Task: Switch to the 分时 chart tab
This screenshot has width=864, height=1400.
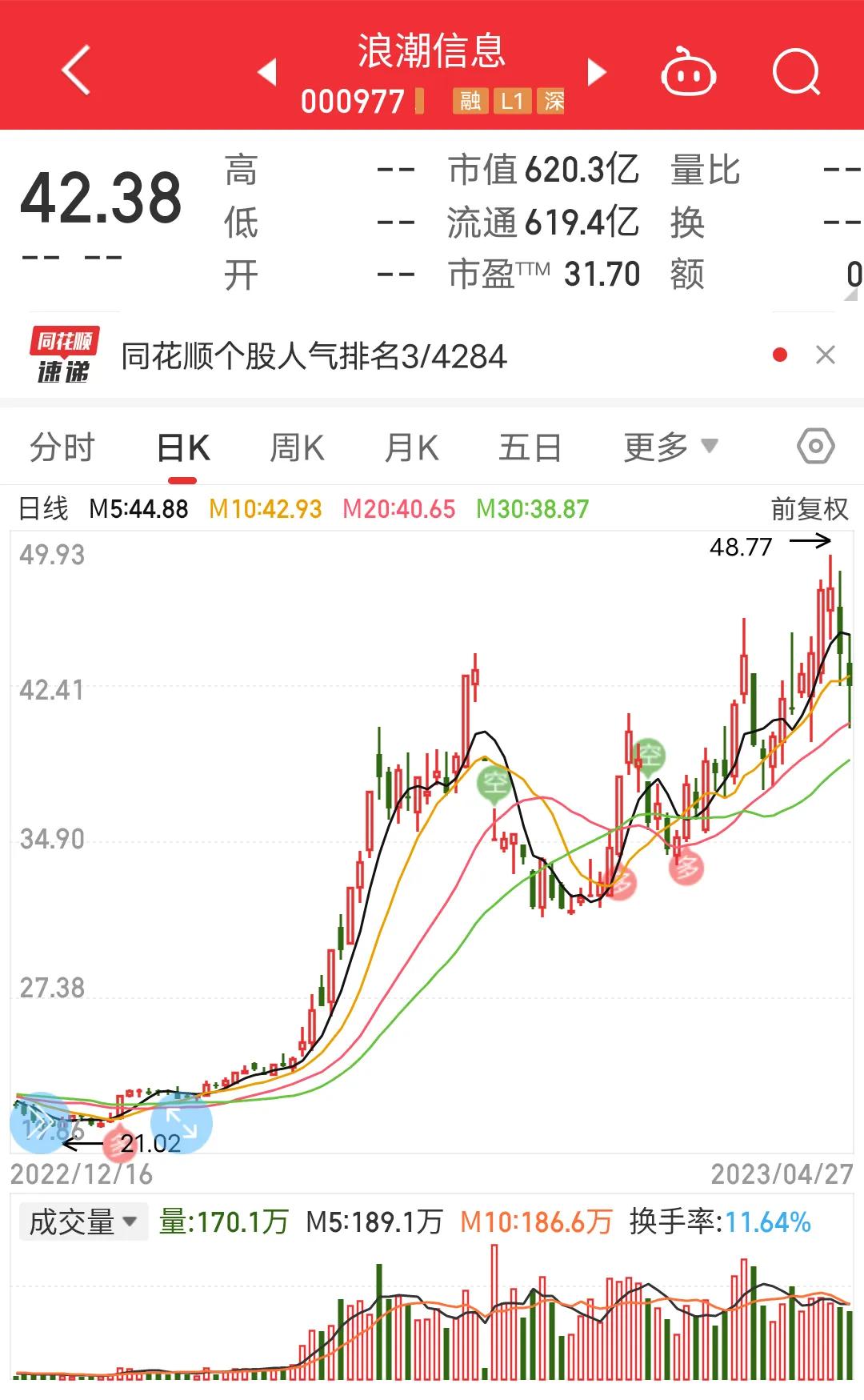Action: tap(62, 447)
